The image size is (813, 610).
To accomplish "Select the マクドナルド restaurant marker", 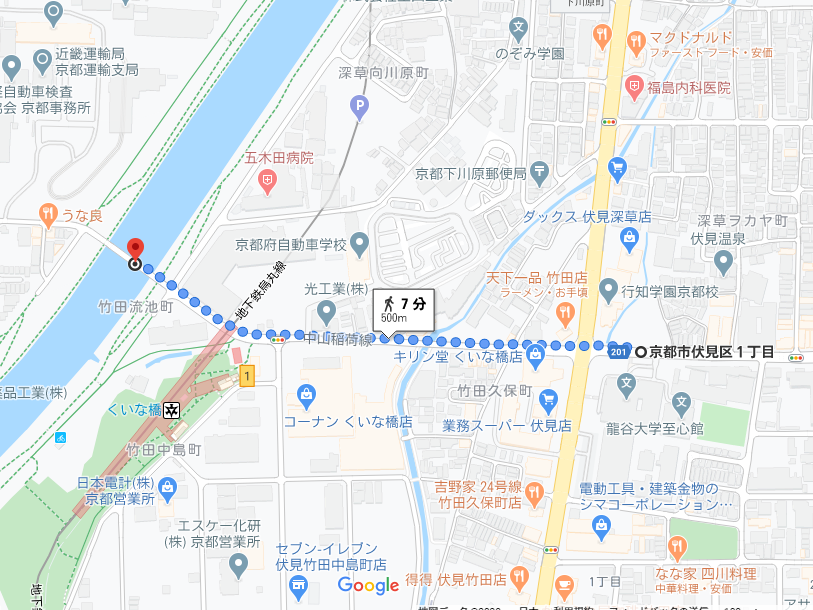I will point(602,38).
